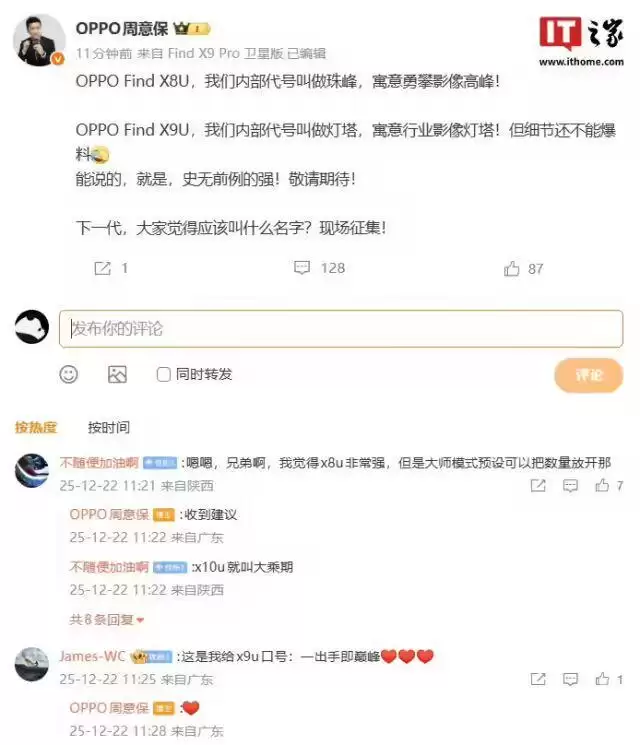This screenshot has width=640, height=745.
Task: Attach a picture to the comment
Action: pyautogui.click(x=117, y=374)
